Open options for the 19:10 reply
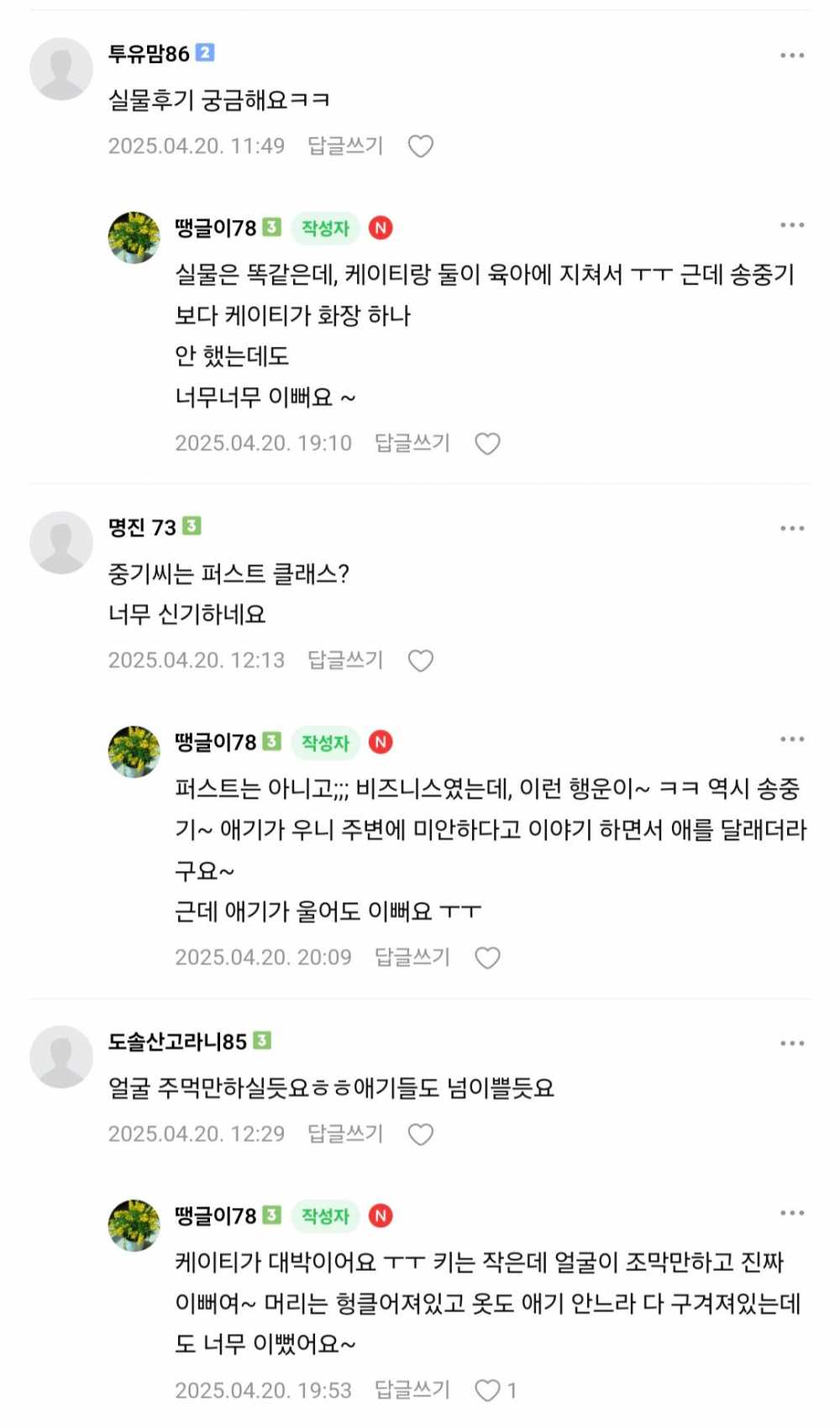The height and width of the screenshot is (1428, 840). pos(791,225)
